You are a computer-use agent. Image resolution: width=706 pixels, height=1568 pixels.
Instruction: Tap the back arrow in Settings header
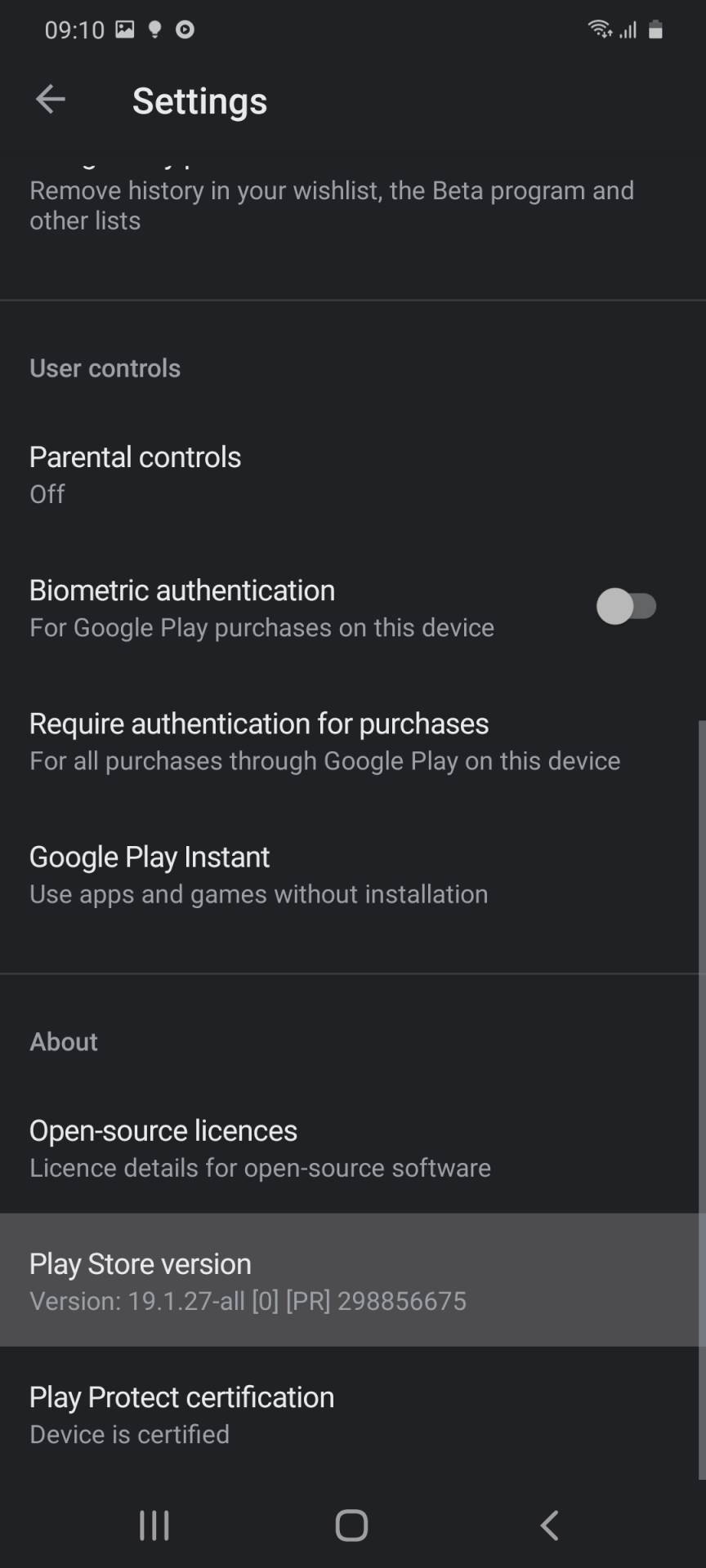[50, 99]
